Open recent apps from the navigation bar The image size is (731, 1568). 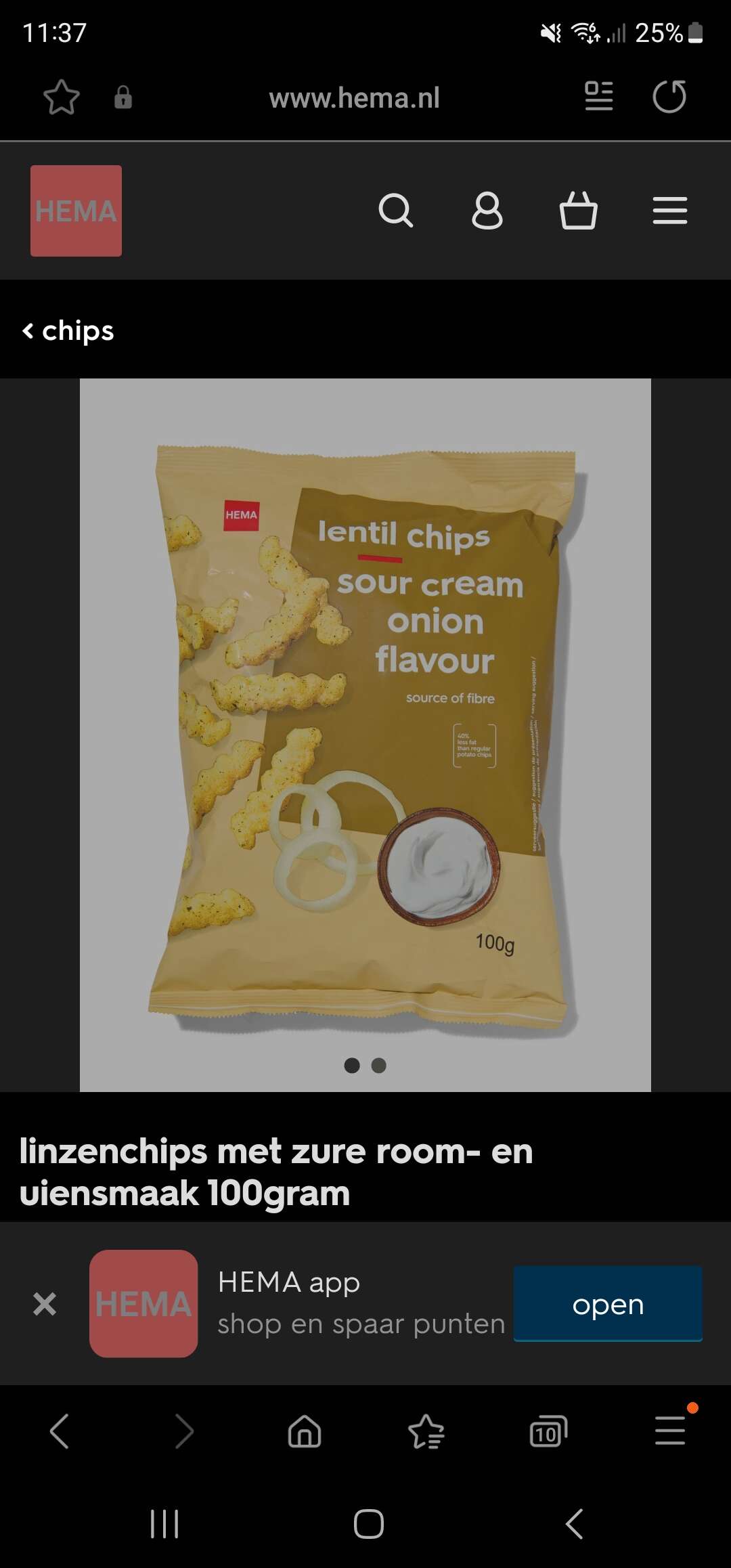coord(164,1524)
